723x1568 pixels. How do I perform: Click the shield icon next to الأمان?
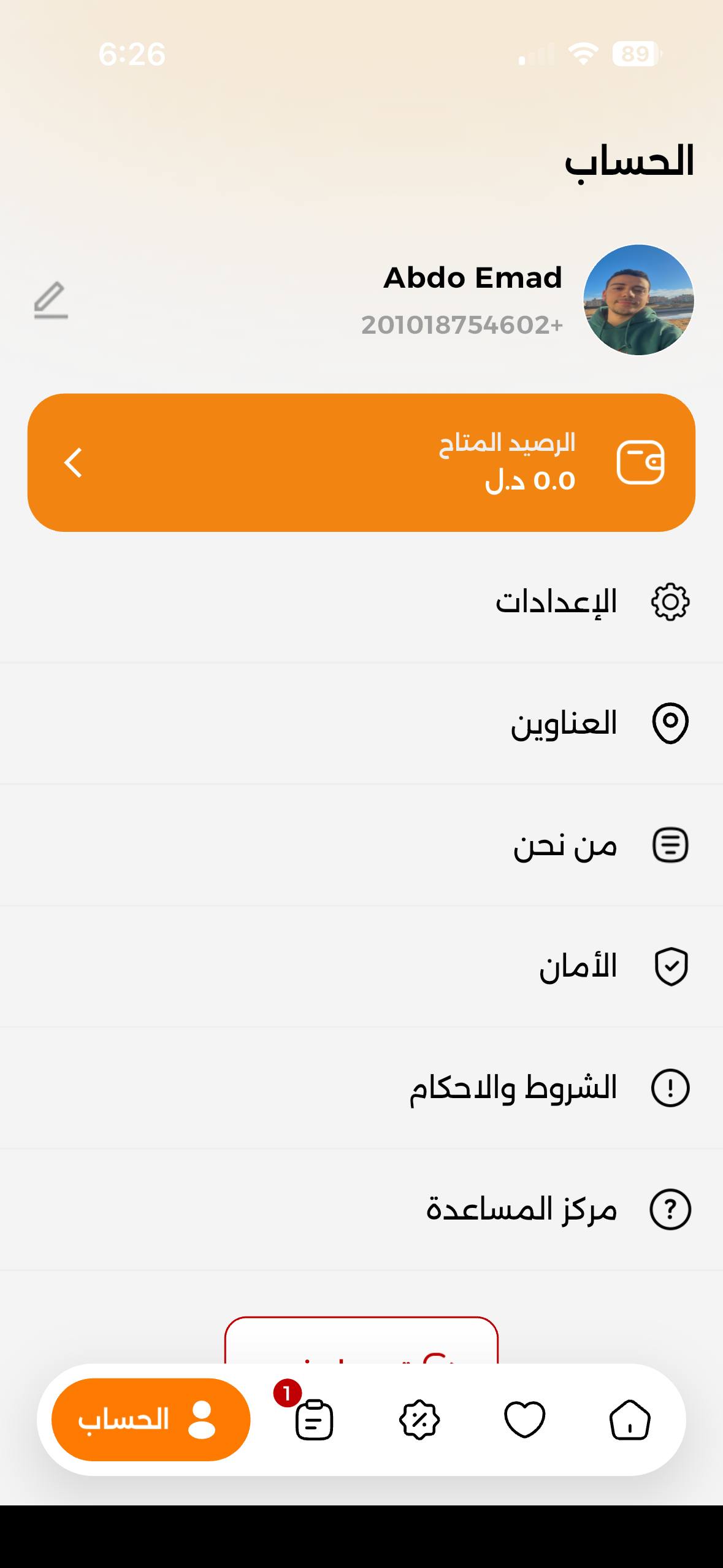pyautogui.click(x=671, y=966)
